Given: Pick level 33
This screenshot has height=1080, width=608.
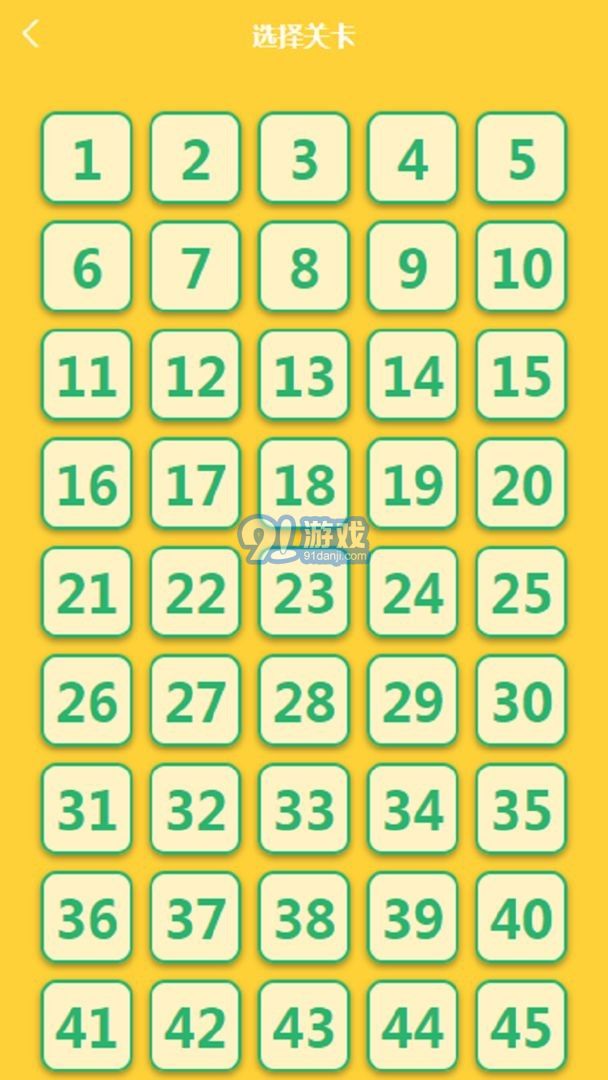Looking at the screenshot, I should tap(304, 809).
